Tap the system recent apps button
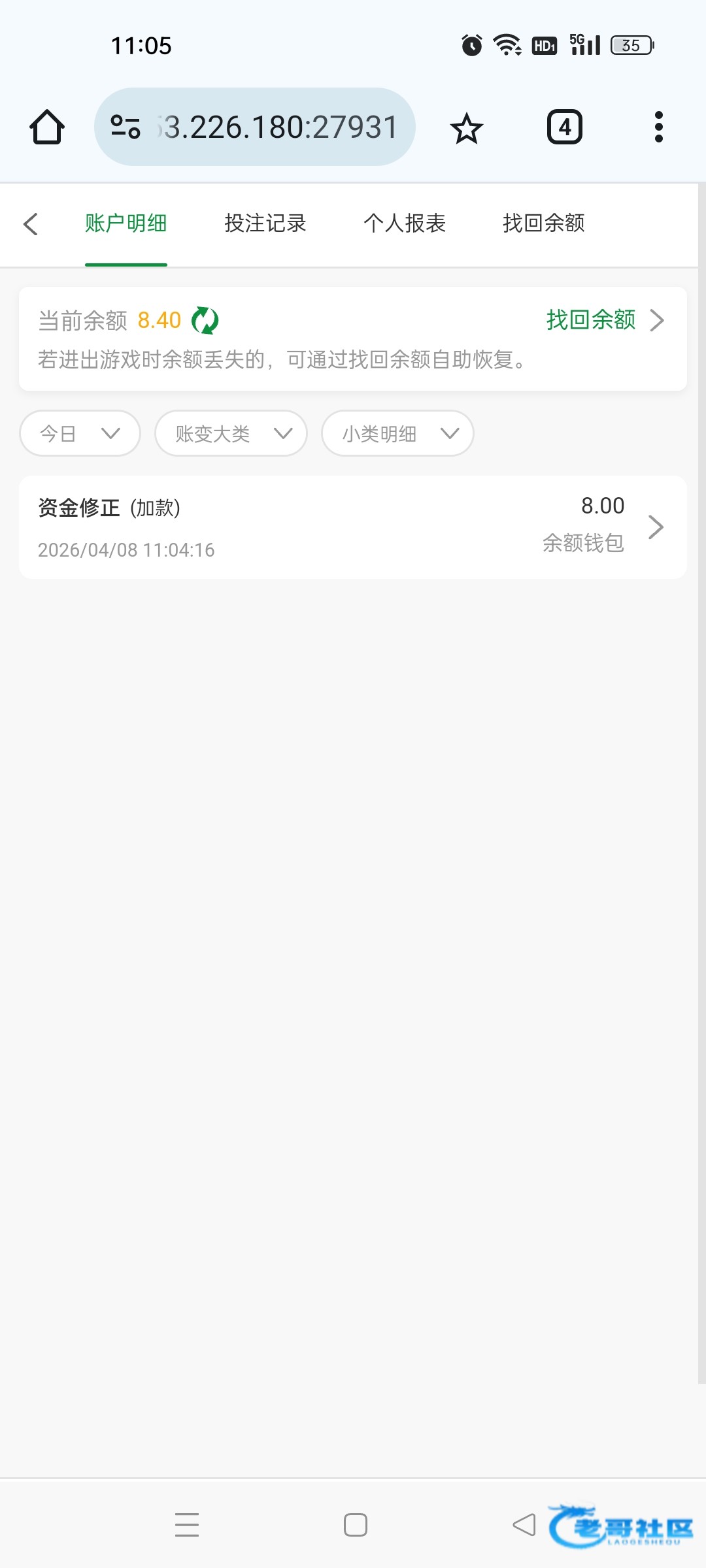 [x=187, y=1525]
